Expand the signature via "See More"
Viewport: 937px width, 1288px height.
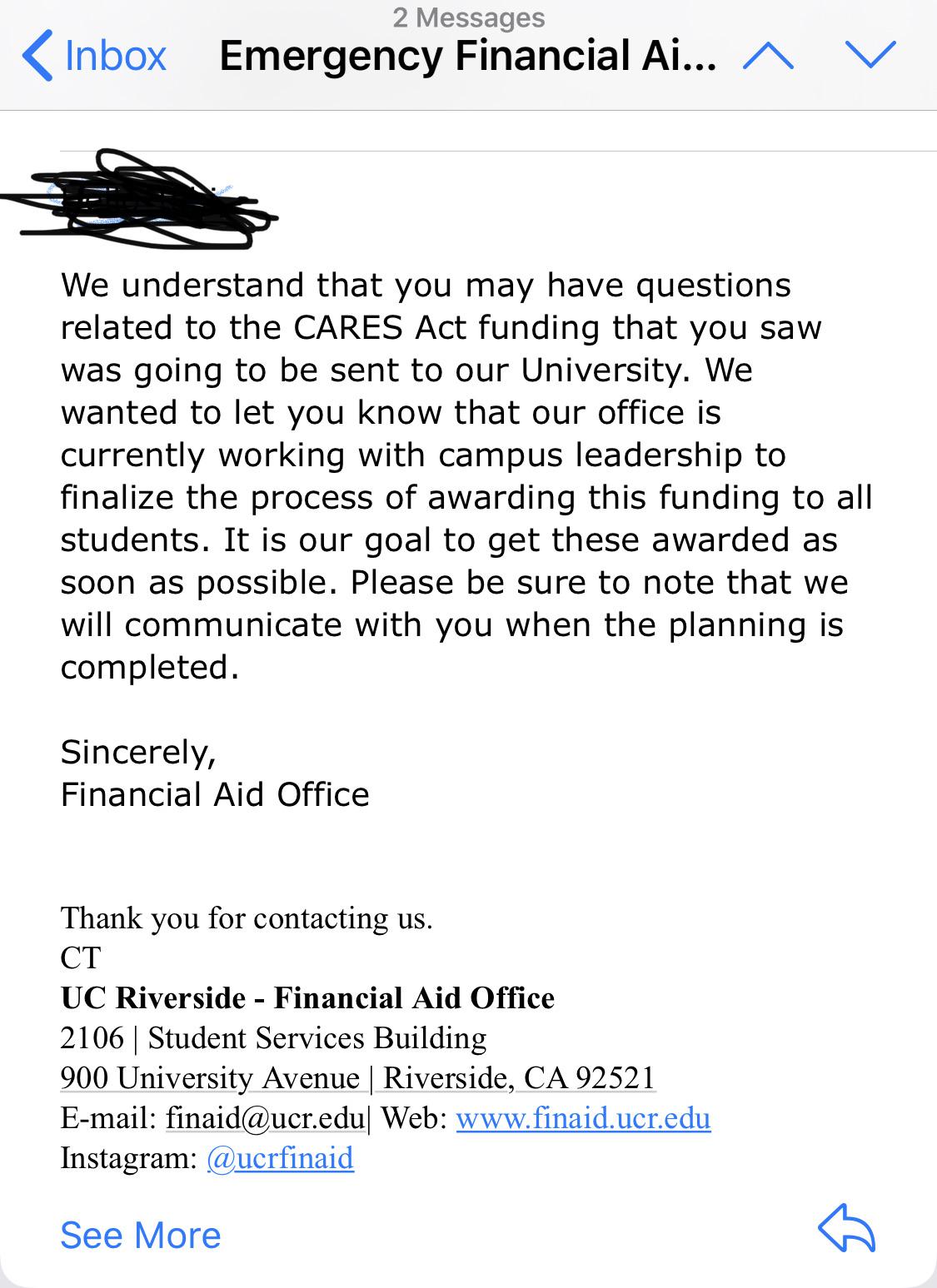point(138,1236)
